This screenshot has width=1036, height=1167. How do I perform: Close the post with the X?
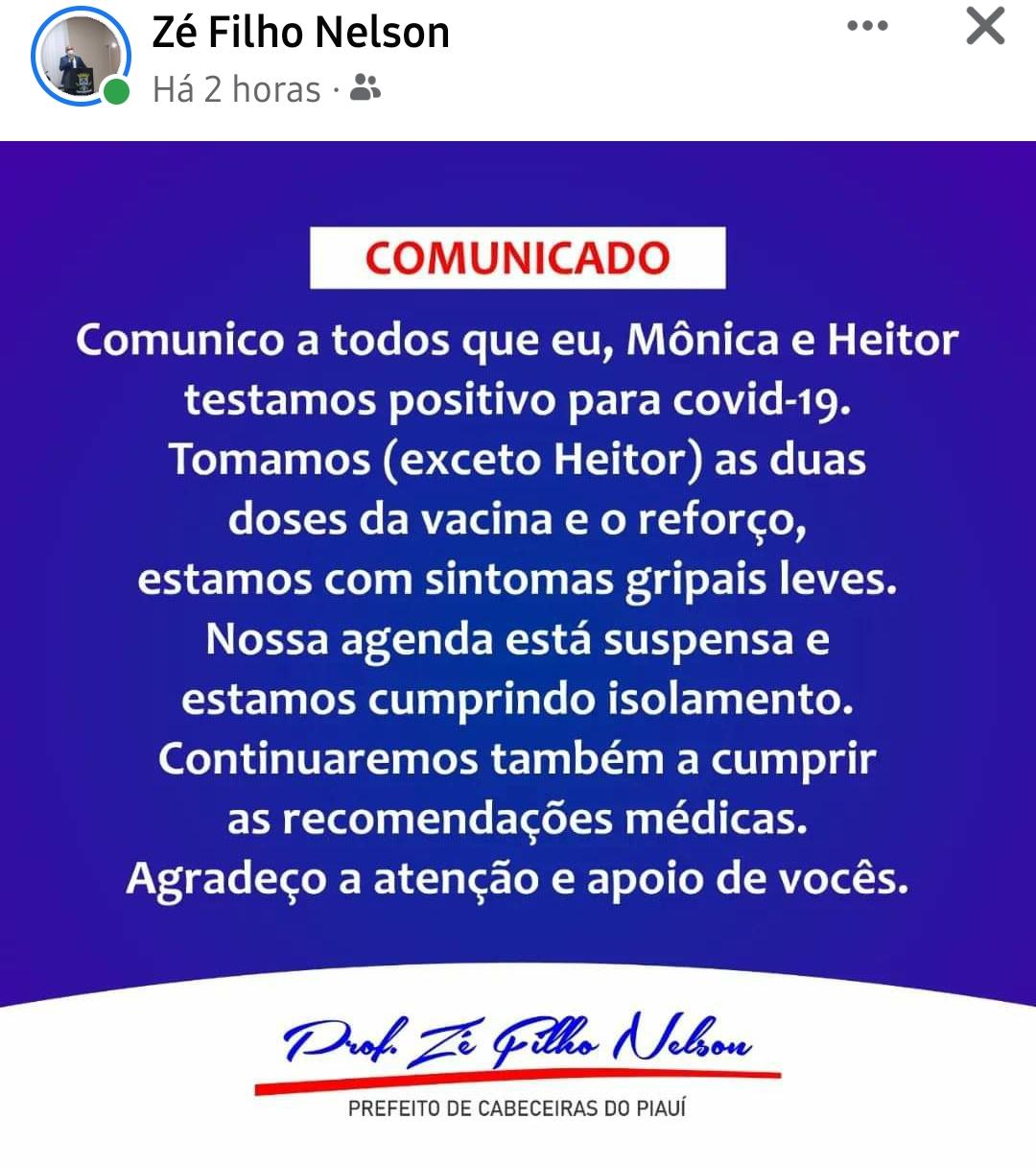pos(985,26)
